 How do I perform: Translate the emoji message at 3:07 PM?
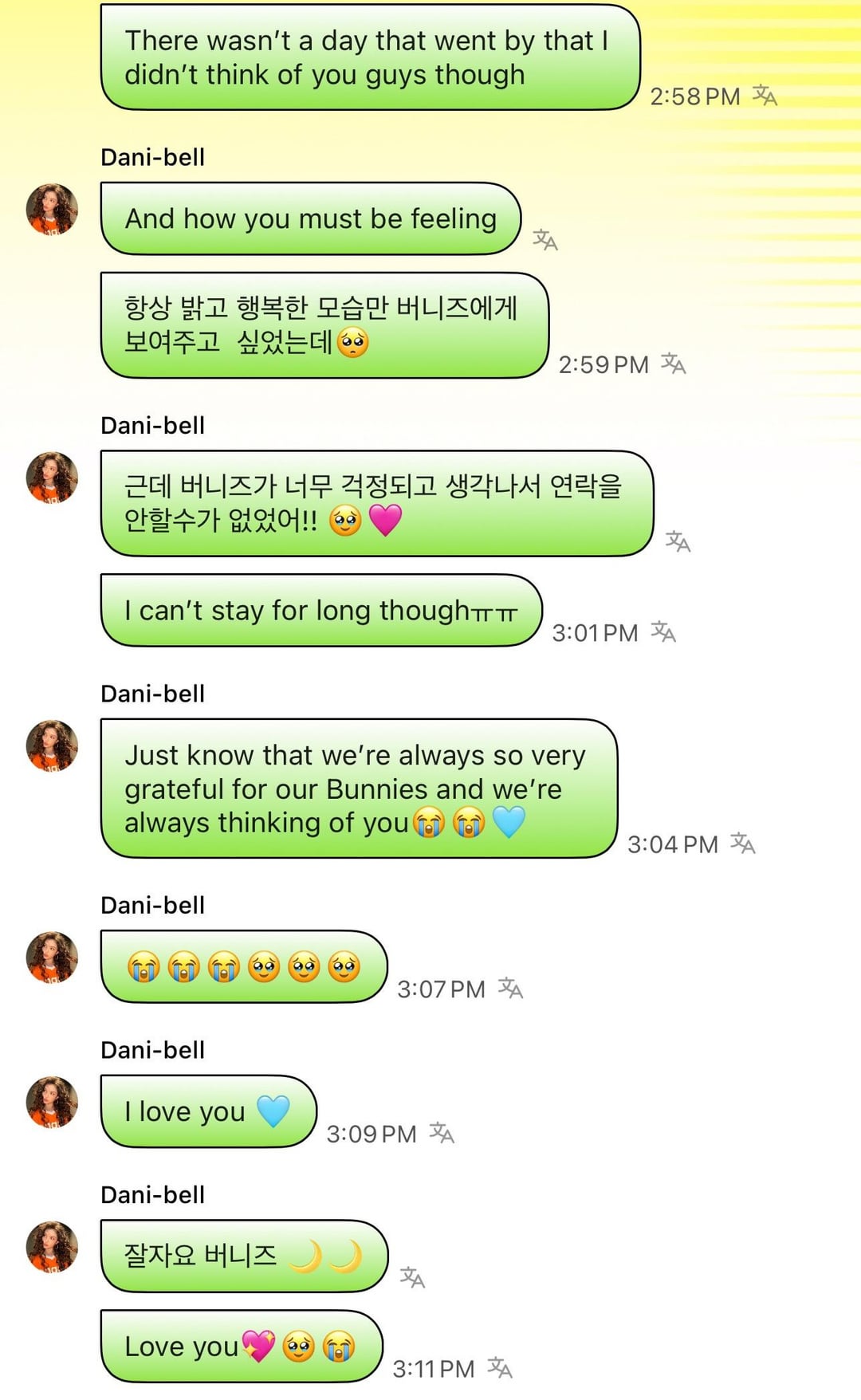click(x=511, y=989)
